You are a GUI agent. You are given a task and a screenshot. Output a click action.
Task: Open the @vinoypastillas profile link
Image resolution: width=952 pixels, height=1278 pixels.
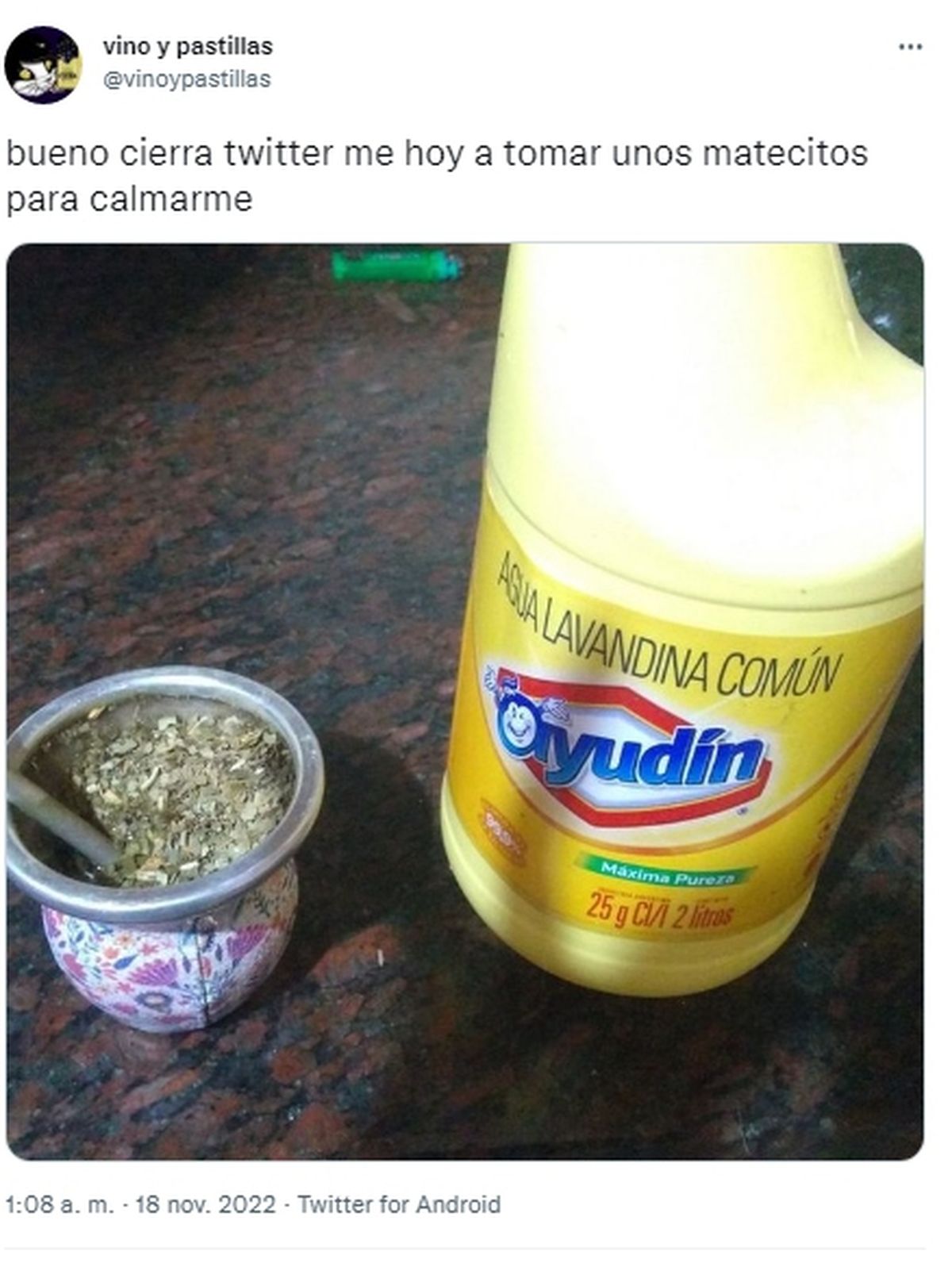pyautogui.click(x=186, y=79)
